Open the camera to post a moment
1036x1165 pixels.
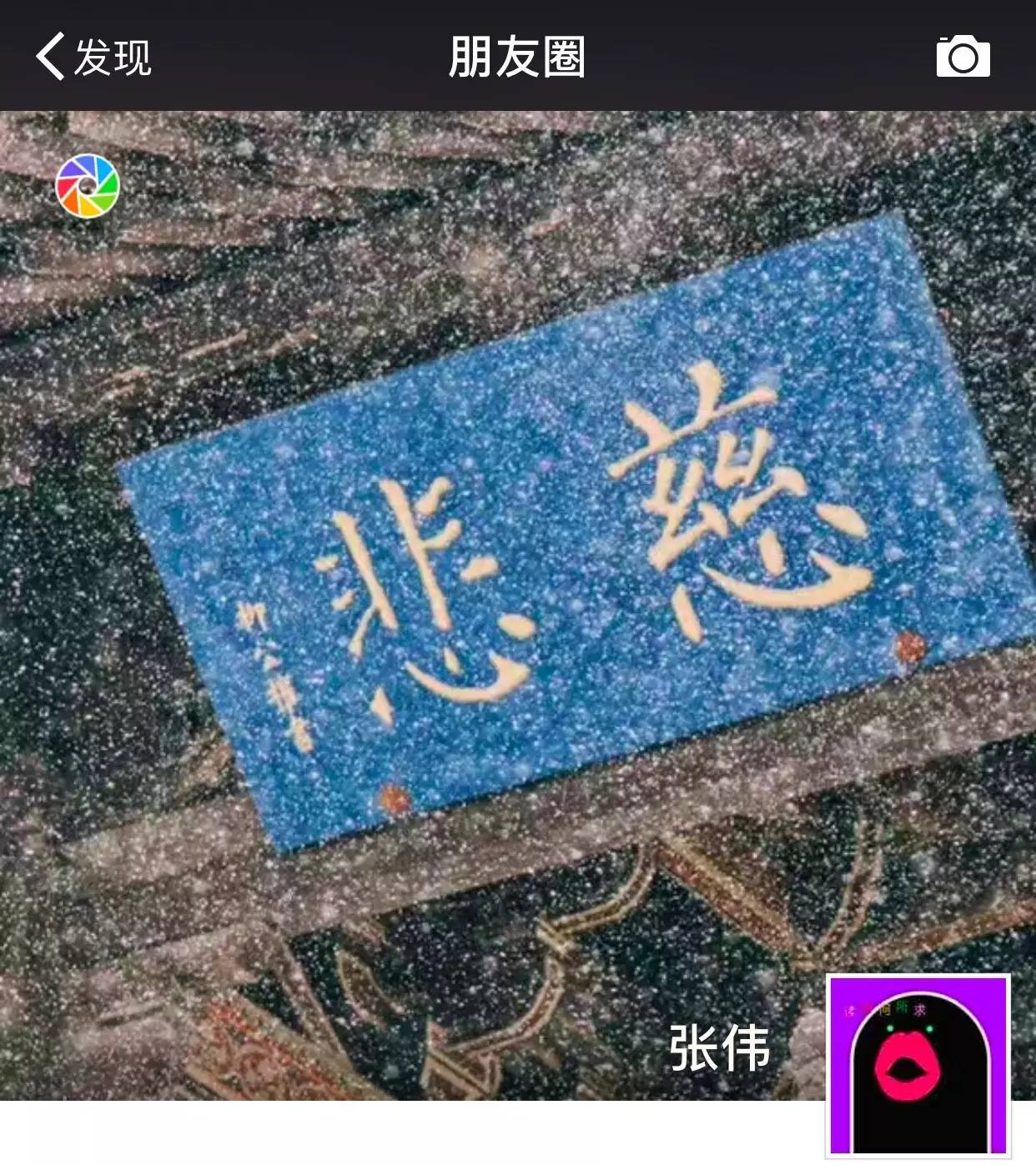pyautogui.click(x=963, y=57)
